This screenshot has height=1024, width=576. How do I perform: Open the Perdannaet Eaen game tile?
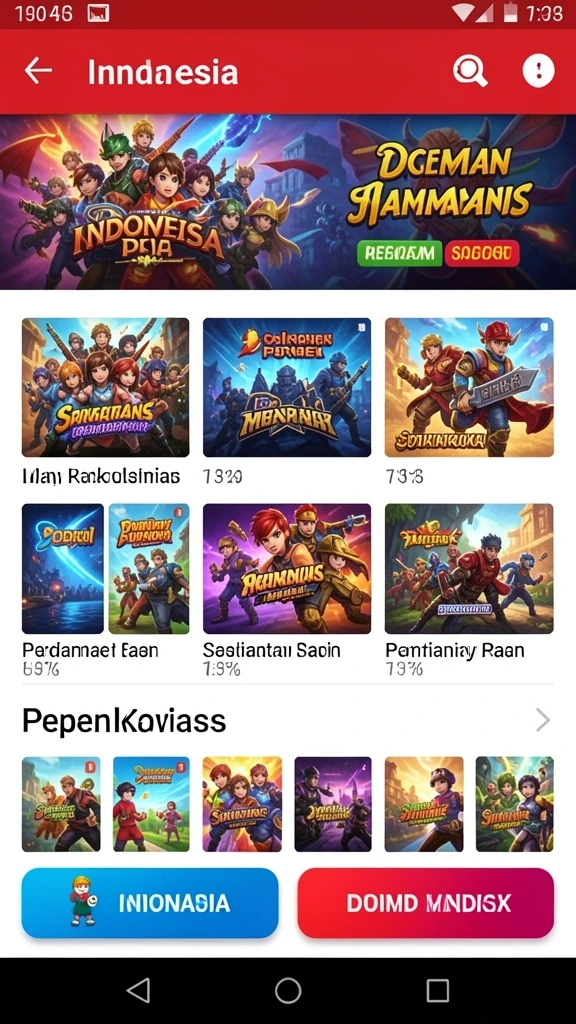tap(106, 569)
